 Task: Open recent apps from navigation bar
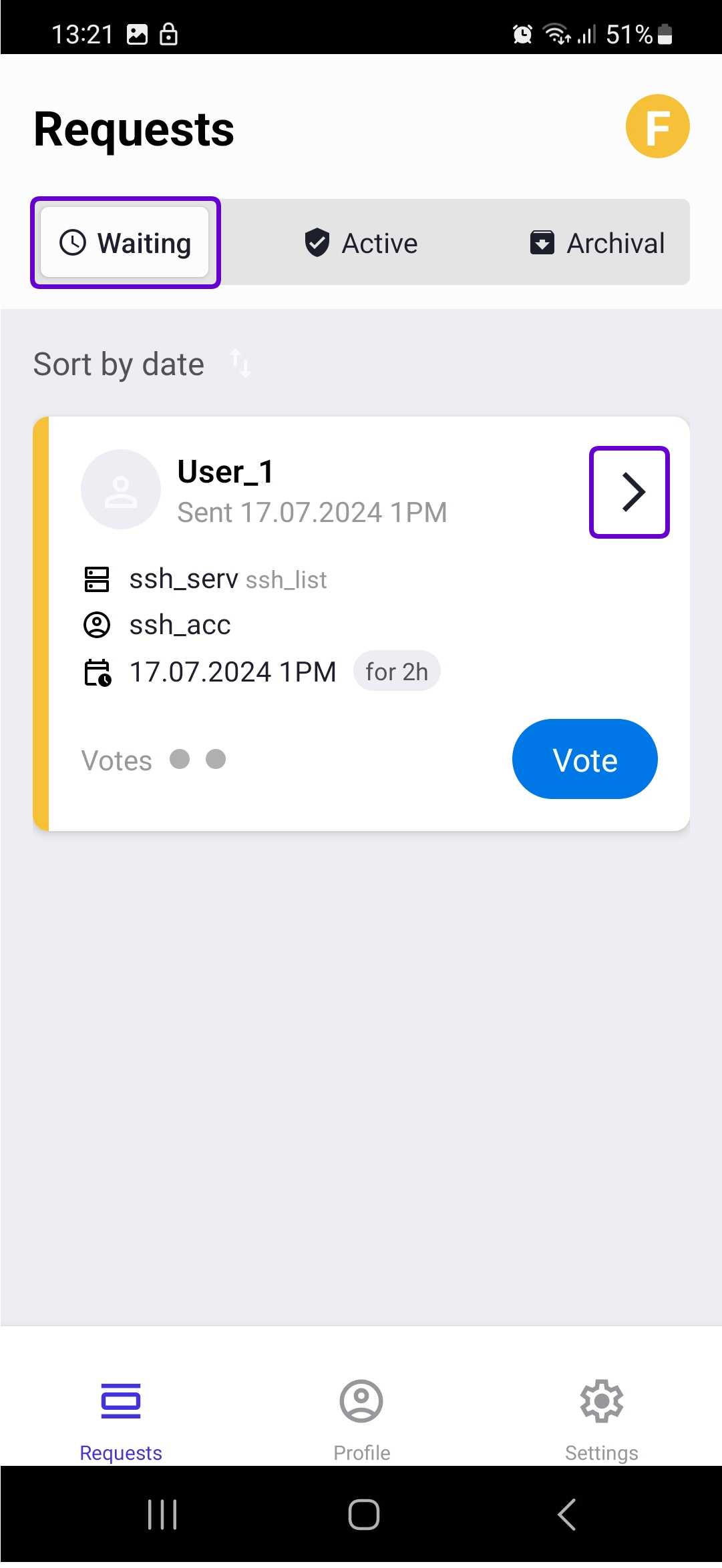(162, 1515)
